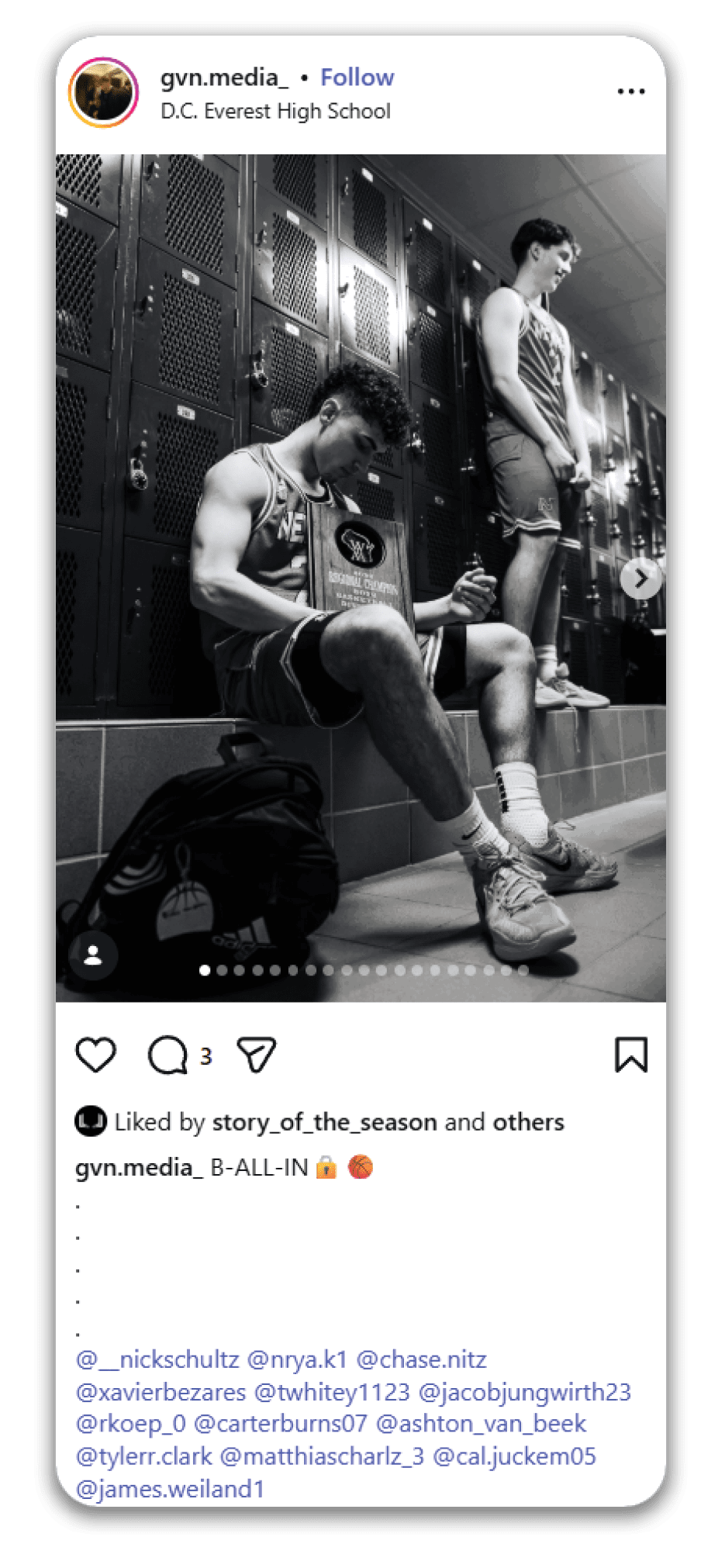Go to @jacobjungwirth23 profile
Viewport: 725px width, 1568px height.
click(x=524, y=1392)
